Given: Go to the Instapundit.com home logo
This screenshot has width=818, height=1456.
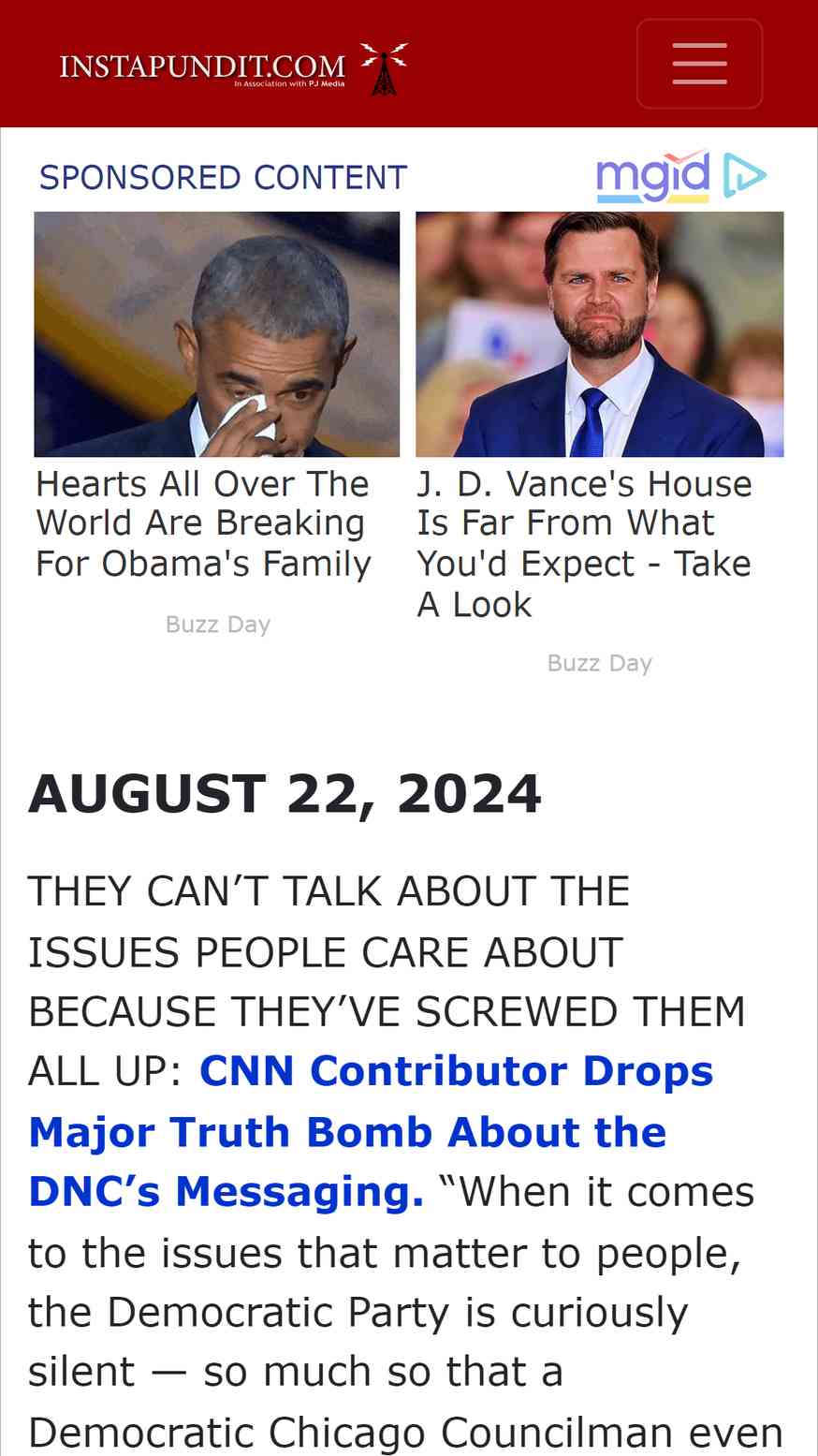Looking at the screenshot, I should click(233, 67).
